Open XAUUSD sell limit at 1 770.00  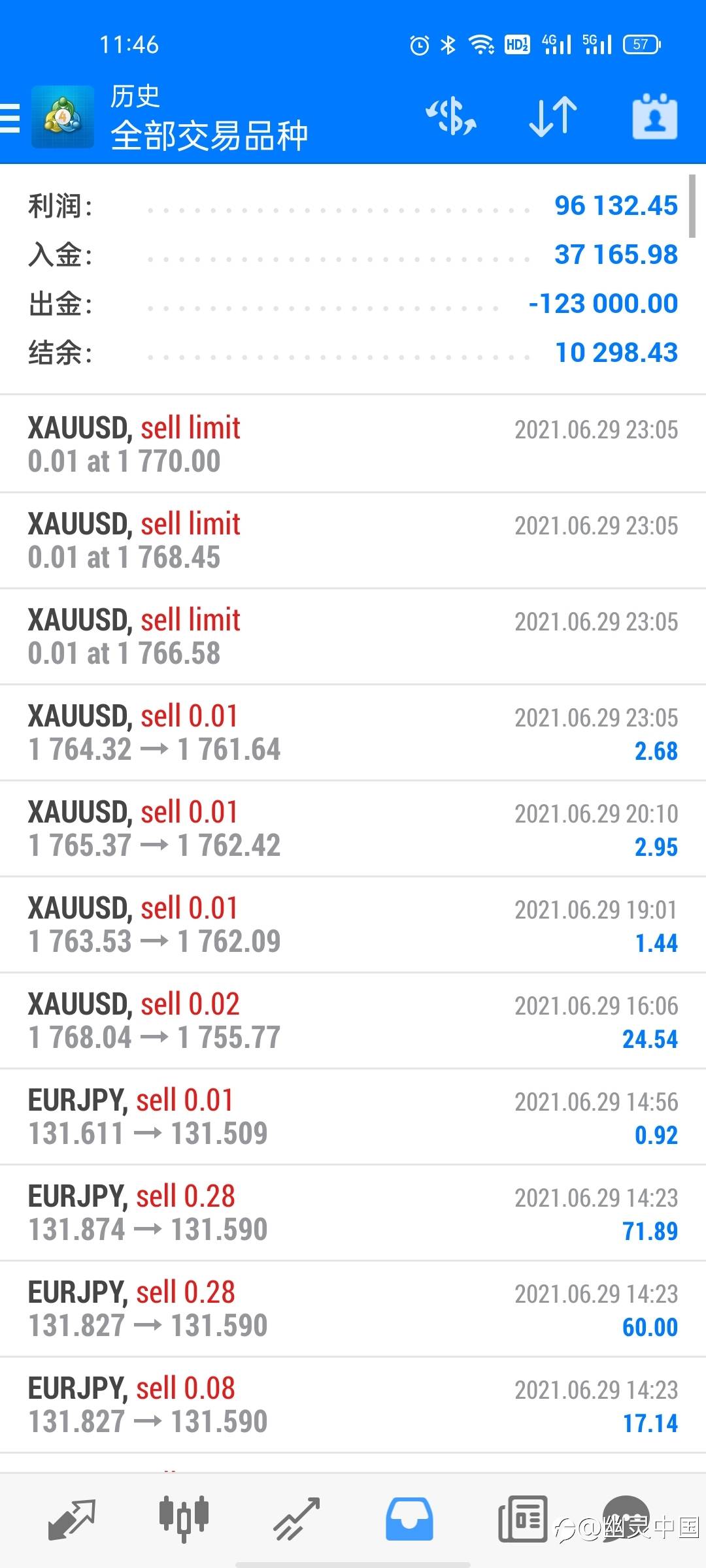(353, 444)
